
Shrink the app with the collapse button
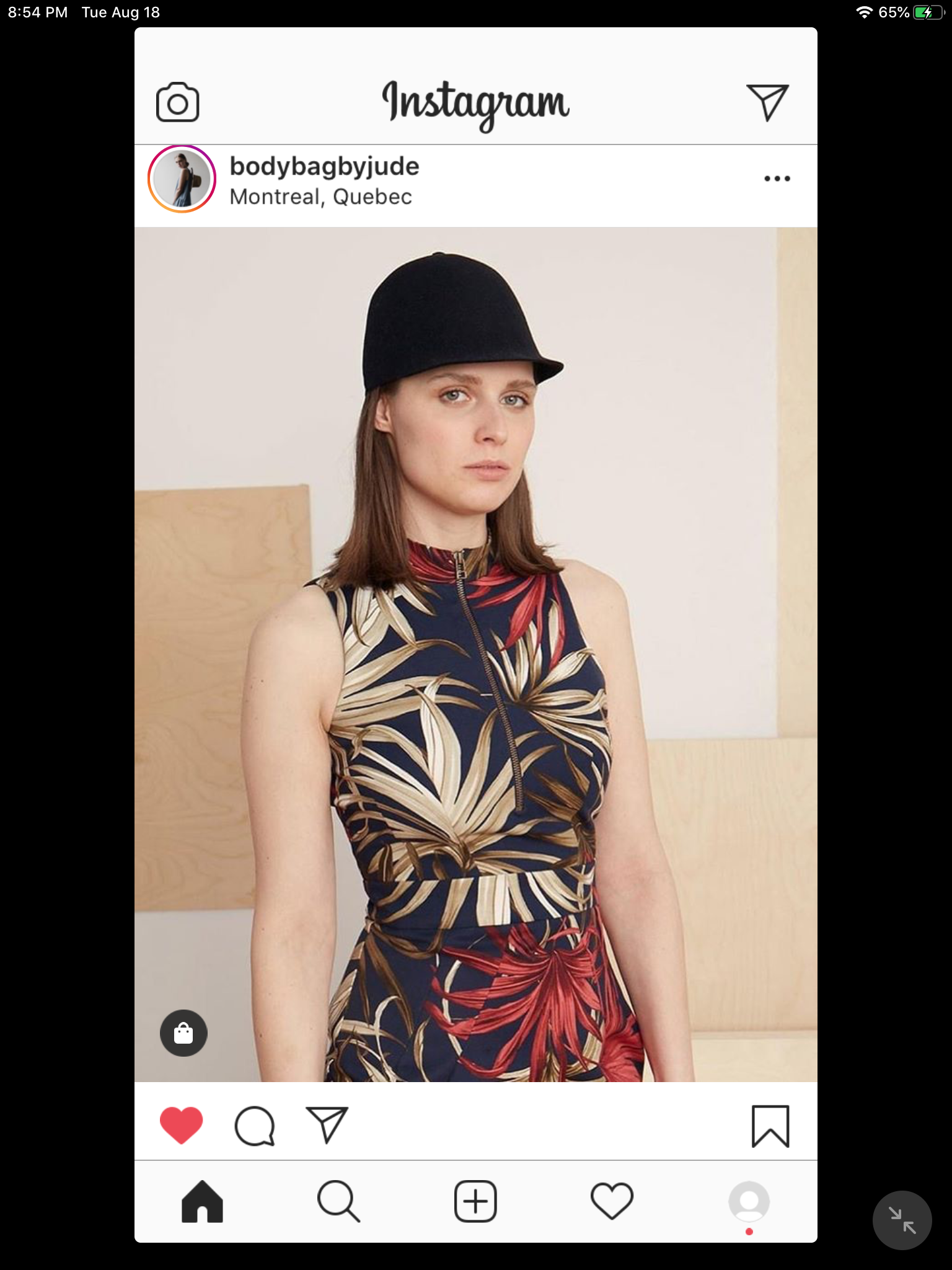(902, 1220)
